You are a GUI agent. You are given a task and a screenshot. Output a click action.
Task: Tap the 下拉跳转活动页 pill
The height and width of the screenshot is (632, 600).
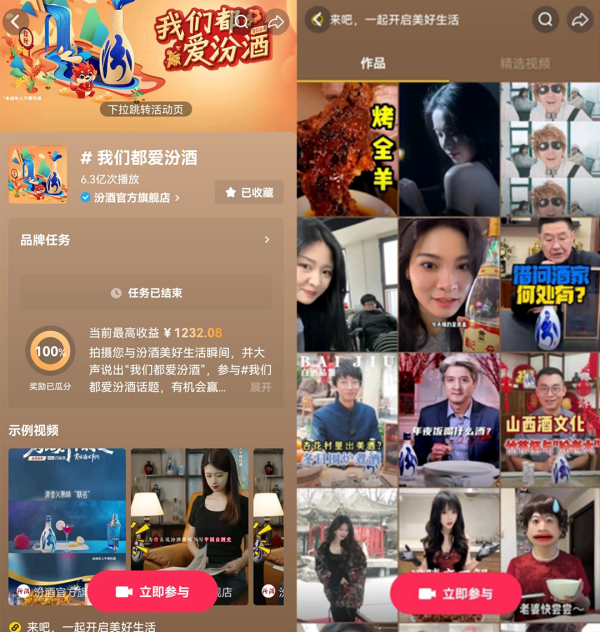pos(146,109)
